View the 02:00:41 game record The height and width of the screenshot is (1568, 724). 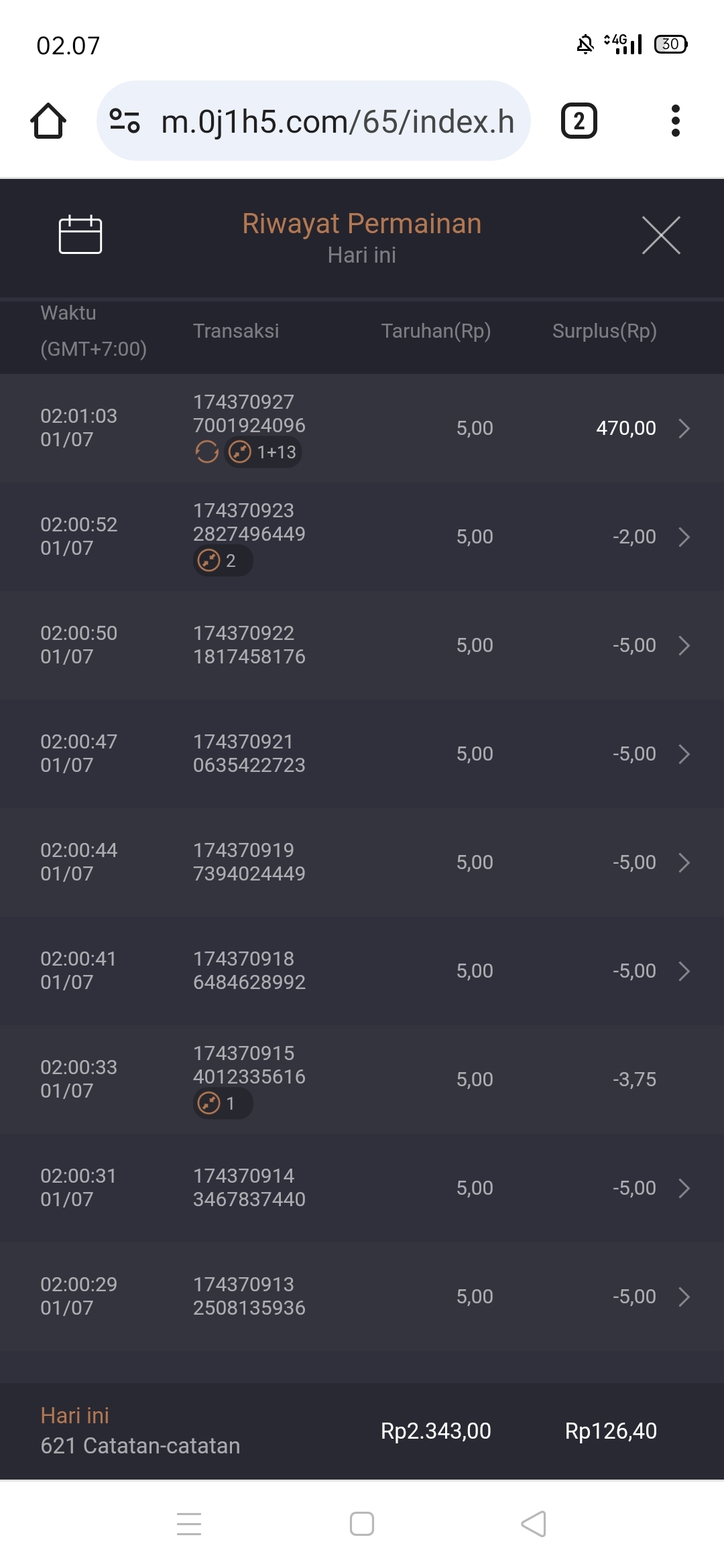683,971
